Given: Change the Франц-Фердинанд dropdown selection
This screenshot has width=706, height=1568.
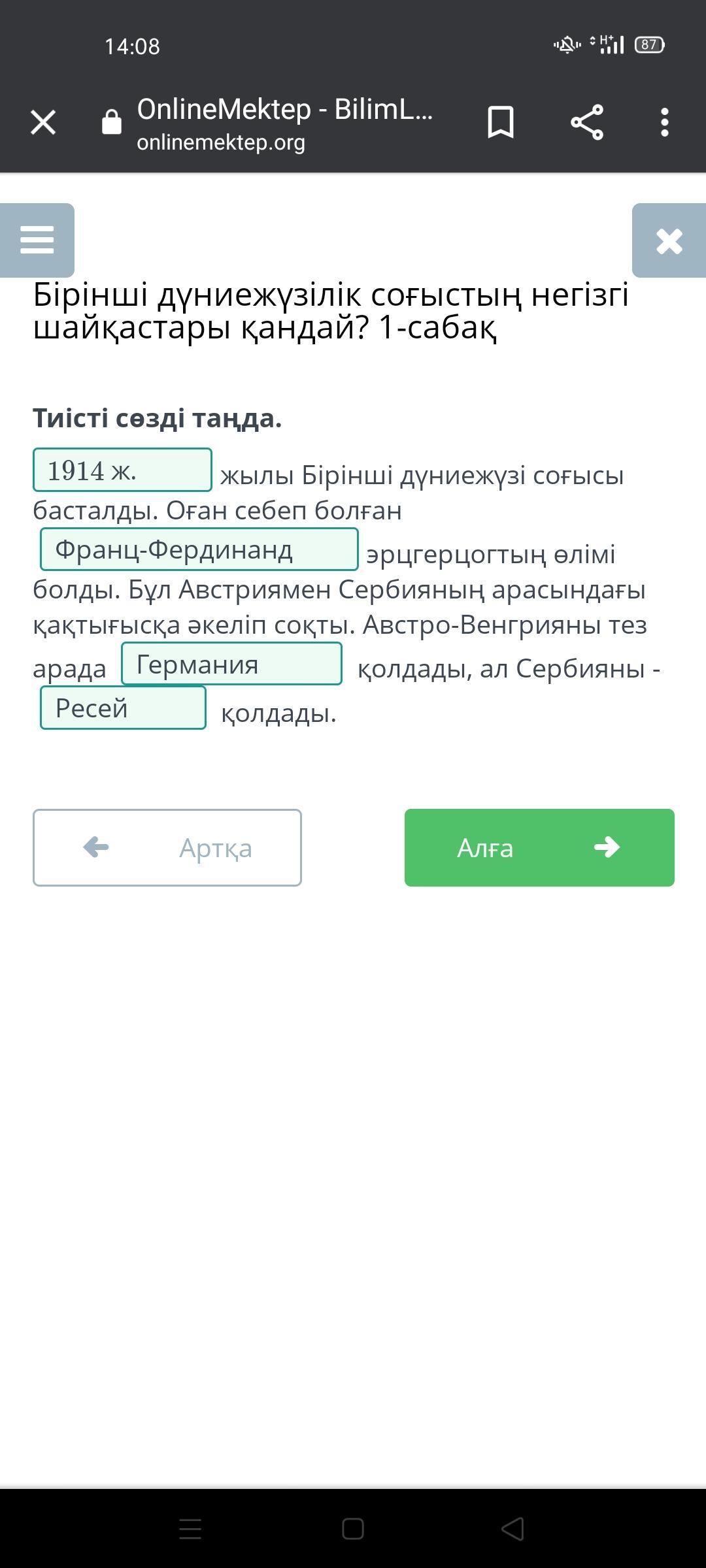Looking at the screenshot, I should tap(199, 549).
